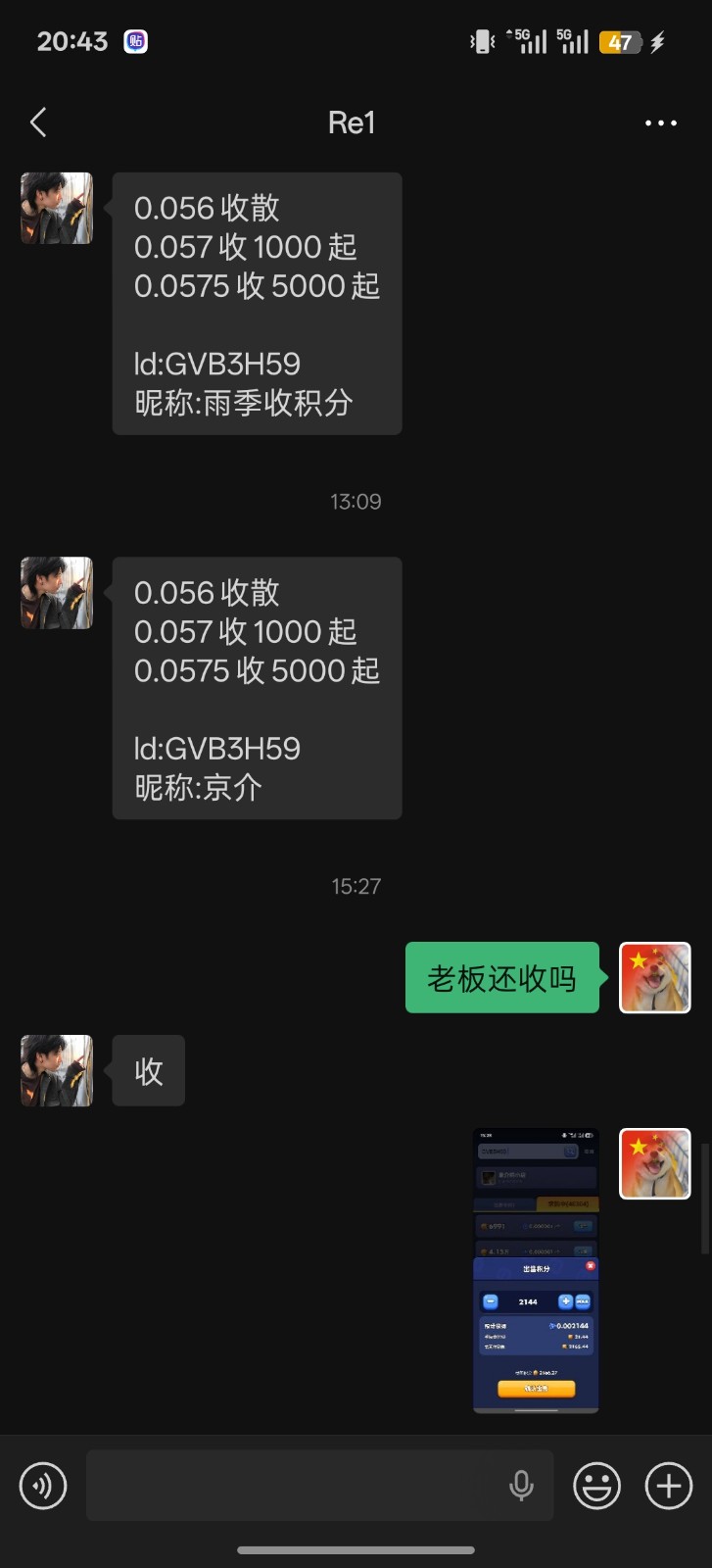Tap your Shiba Inu avatar

654,977
